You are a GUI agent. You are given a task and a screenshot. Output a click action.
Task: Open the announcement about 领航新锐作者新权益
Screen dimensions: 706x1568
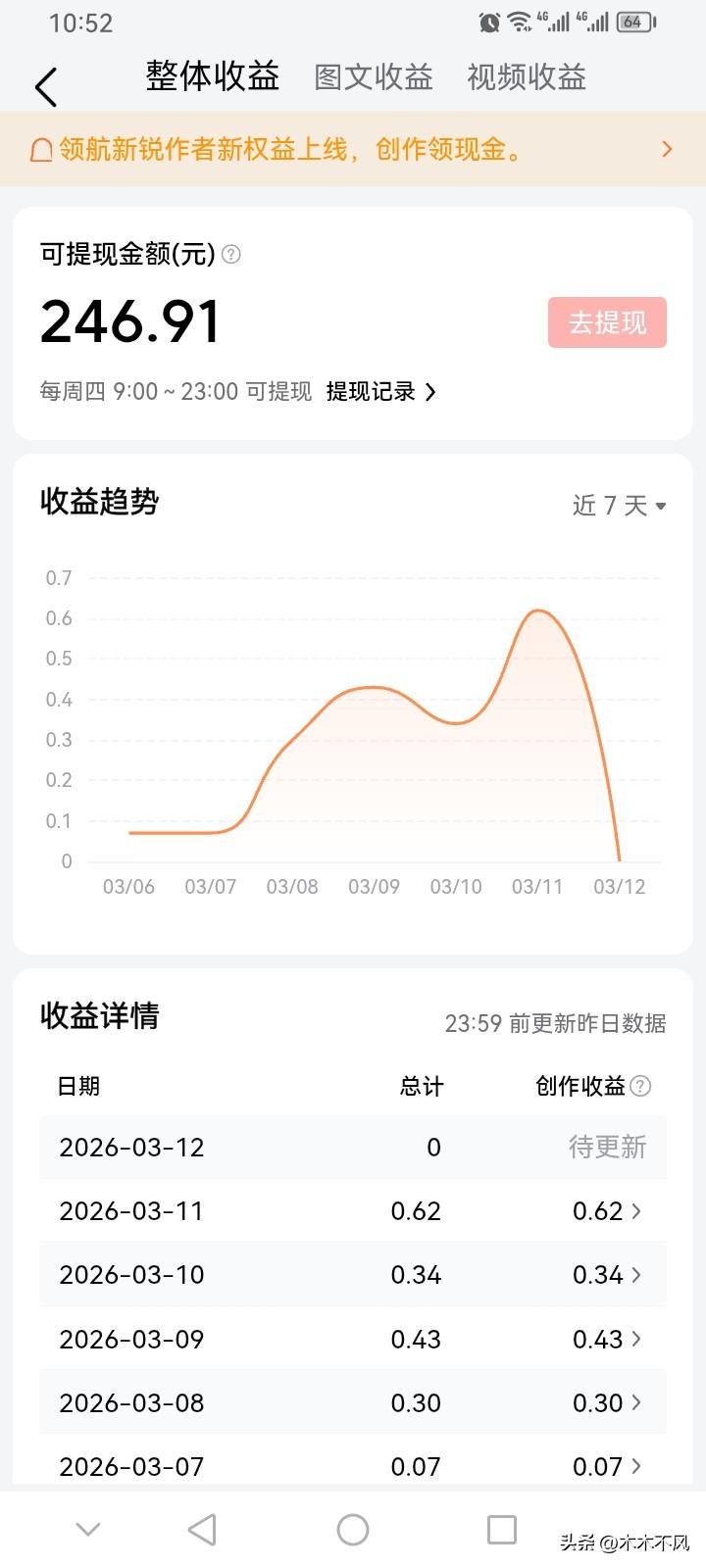click(294, 149)
